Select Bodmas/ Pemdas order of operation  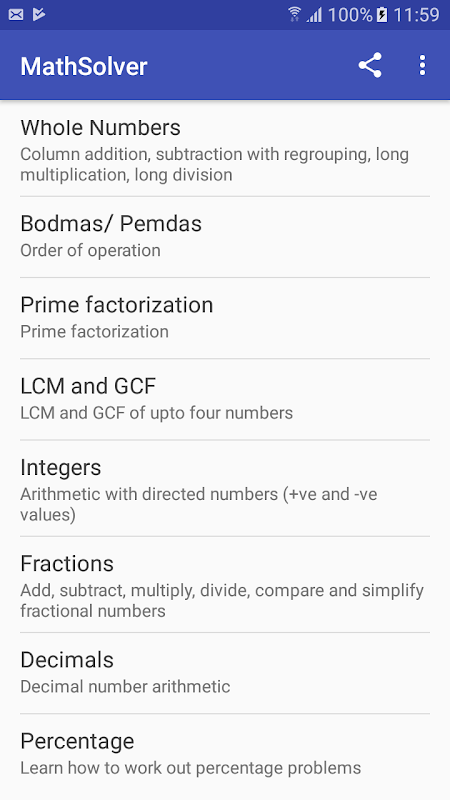click(x=225, y=237)
